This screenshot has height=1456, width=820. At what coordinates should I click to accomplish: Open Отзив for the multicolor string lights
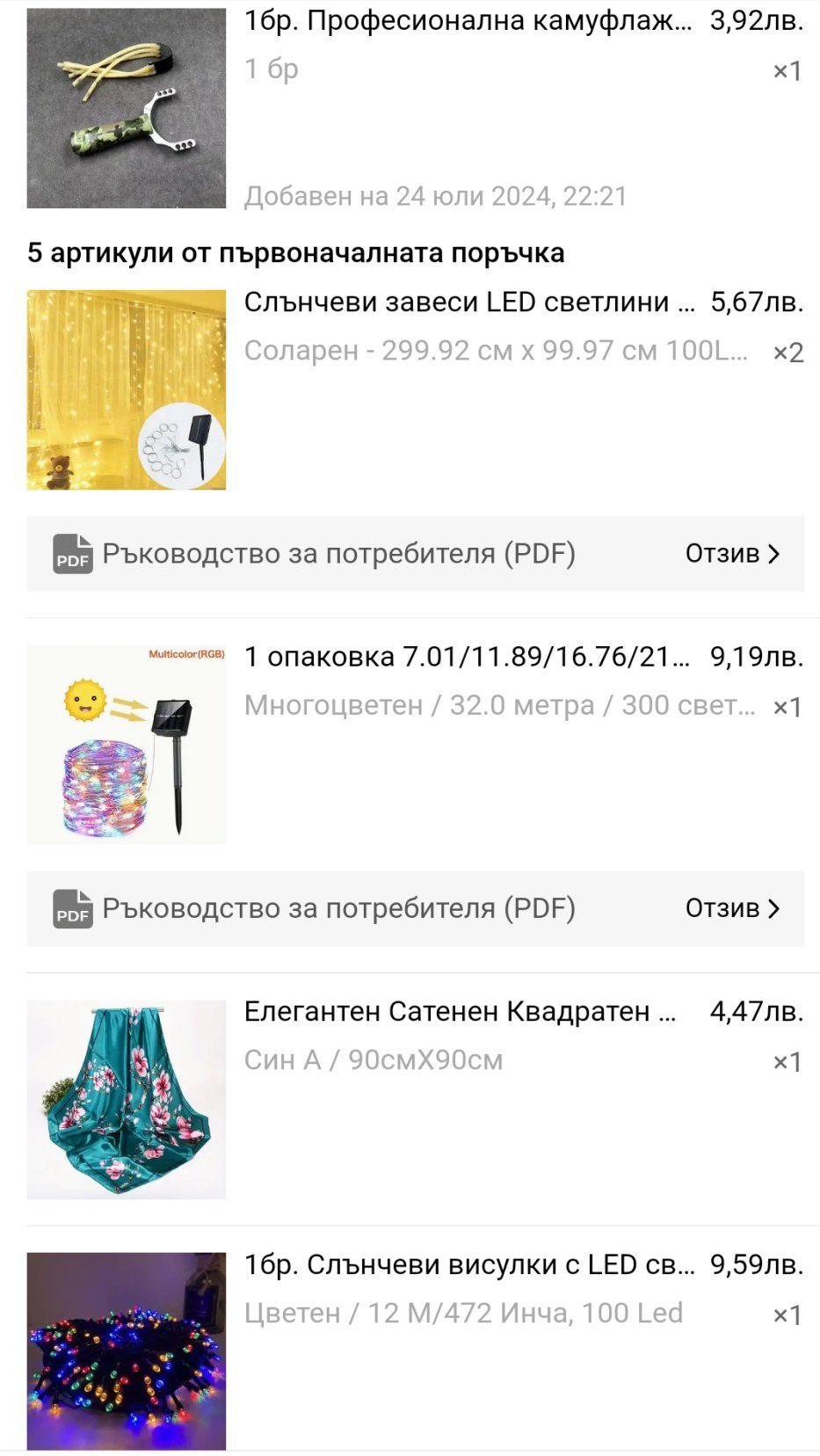(x=732, y=908)
